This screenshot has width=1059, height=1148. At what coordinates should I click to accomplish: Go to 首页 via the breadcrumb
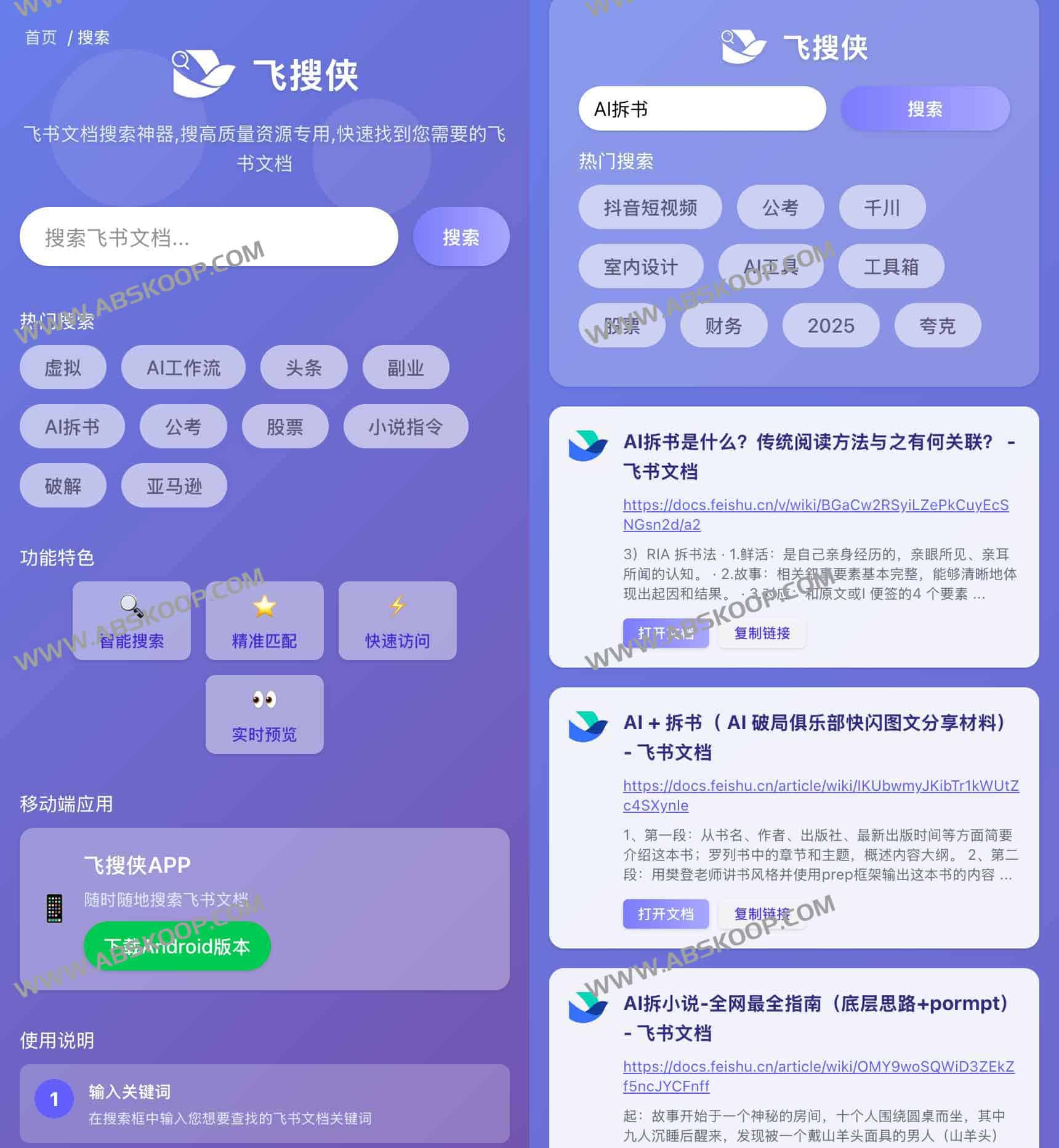(x=41, y=38)
